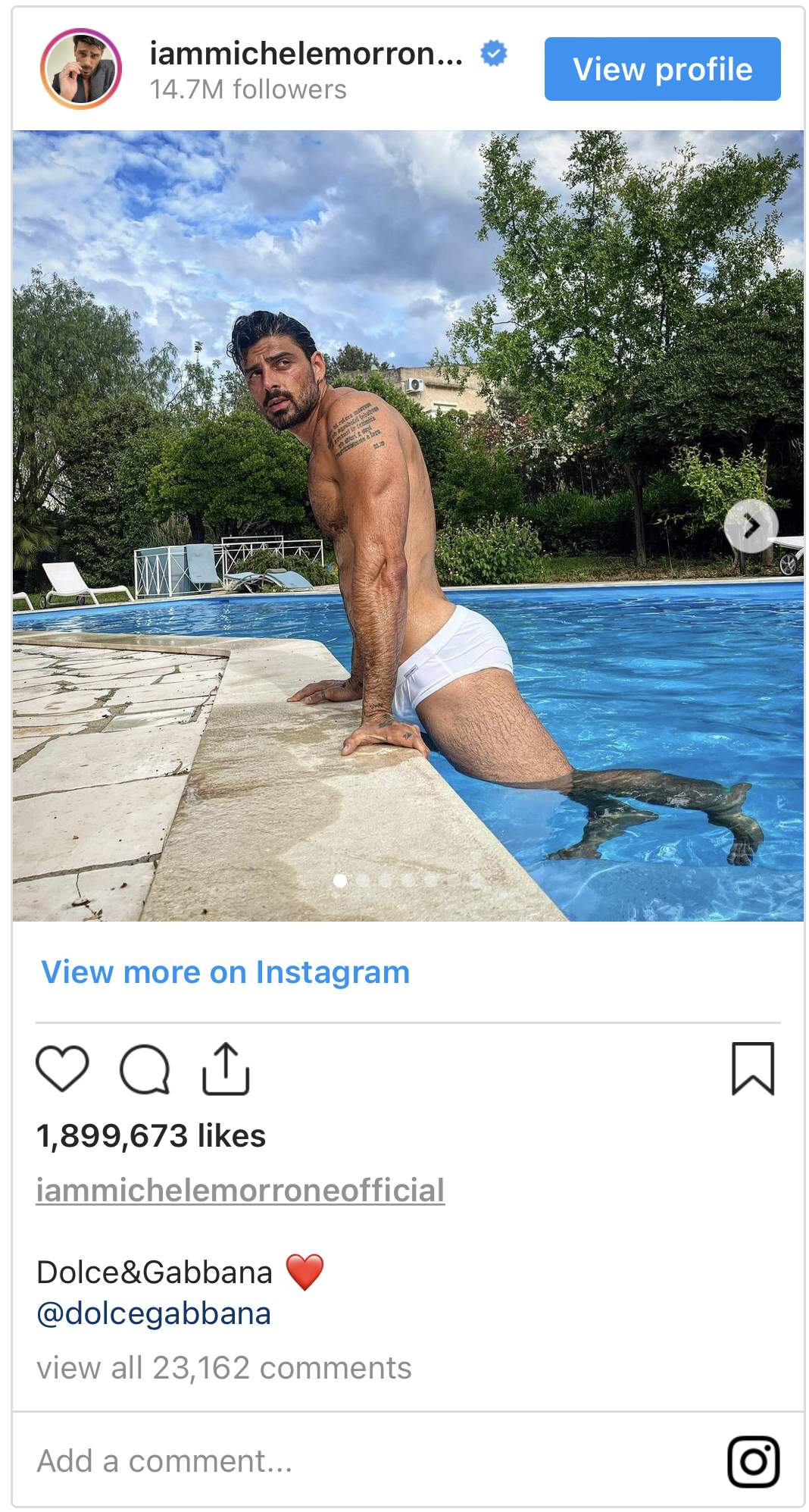This screenshot has width=809, height=1512.
Task: Open comments via the speech bubble icon
Action: tap(145, 1069)
